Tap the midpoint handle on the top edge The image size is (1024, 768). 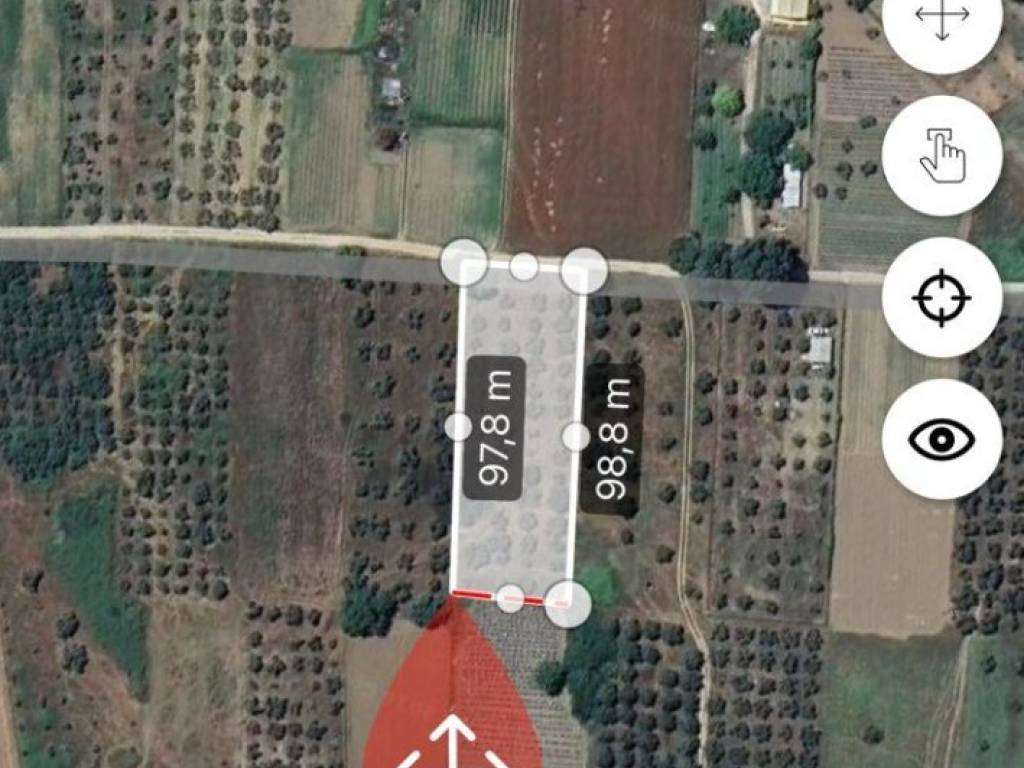(x=524, y=266)
